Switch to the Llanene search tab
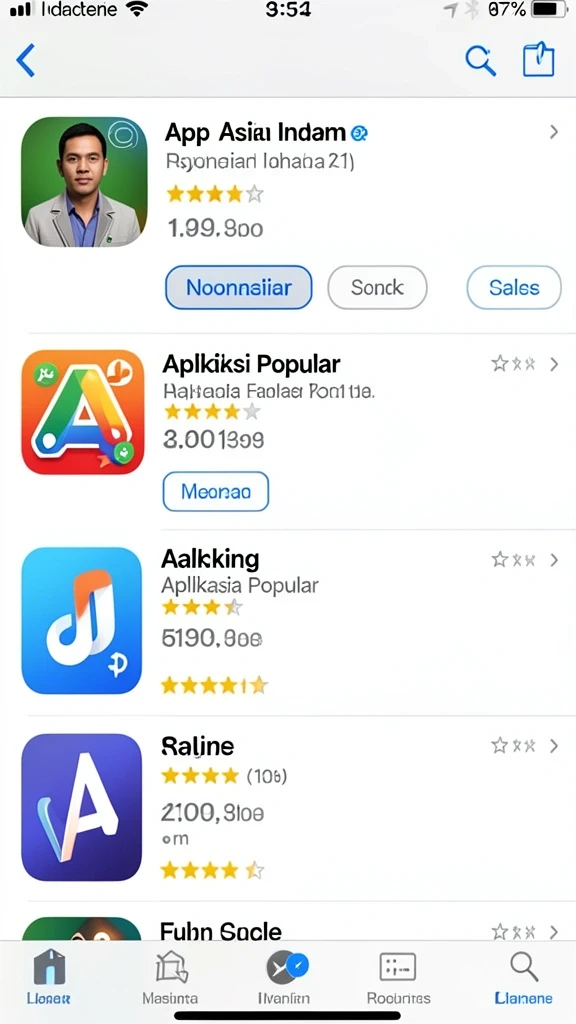Image resolution: width=576 pixels, height=1024 pixels. click(524, 978)
